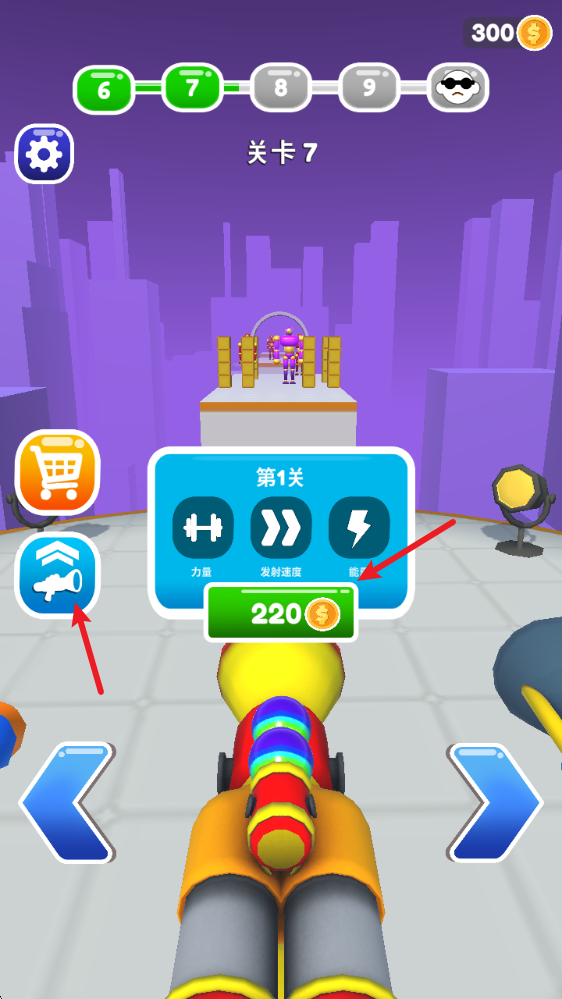
Task: Select the previous weapon with left arrow
Action: click(67, 803)
